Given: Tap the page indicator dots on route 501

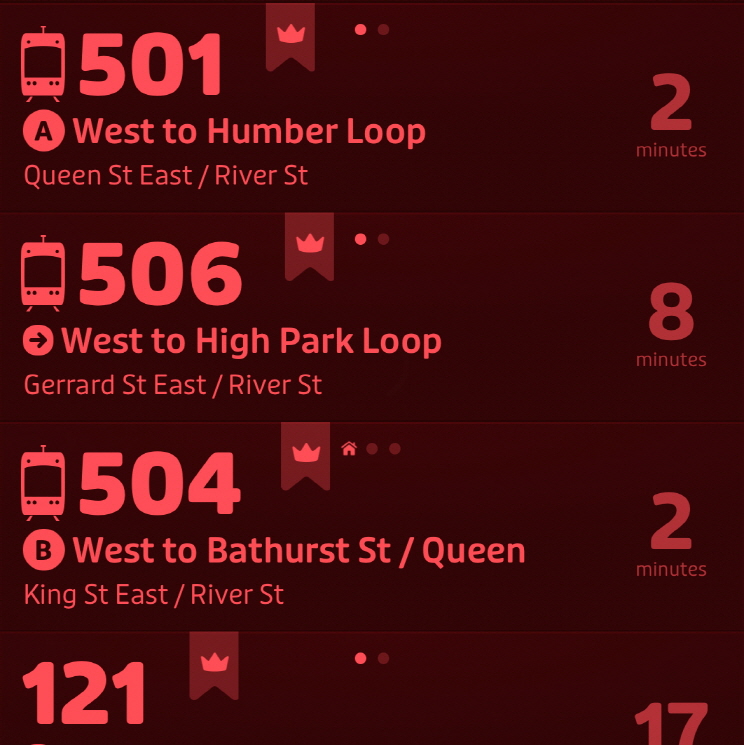Looking at the screenshot, I should click(x=371, y=30).
